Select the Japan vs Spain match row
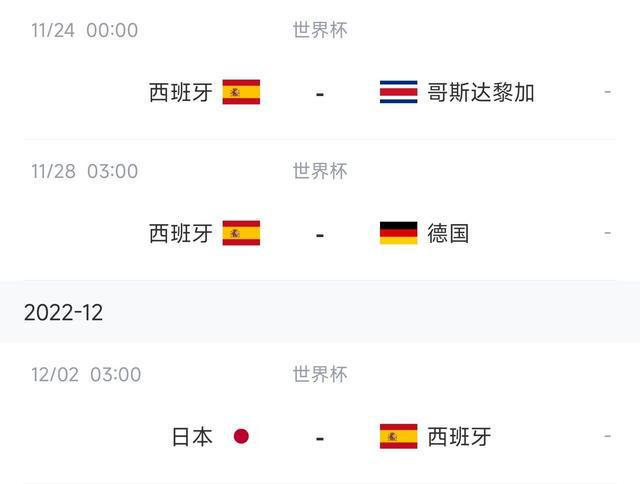 pos(320,436)
